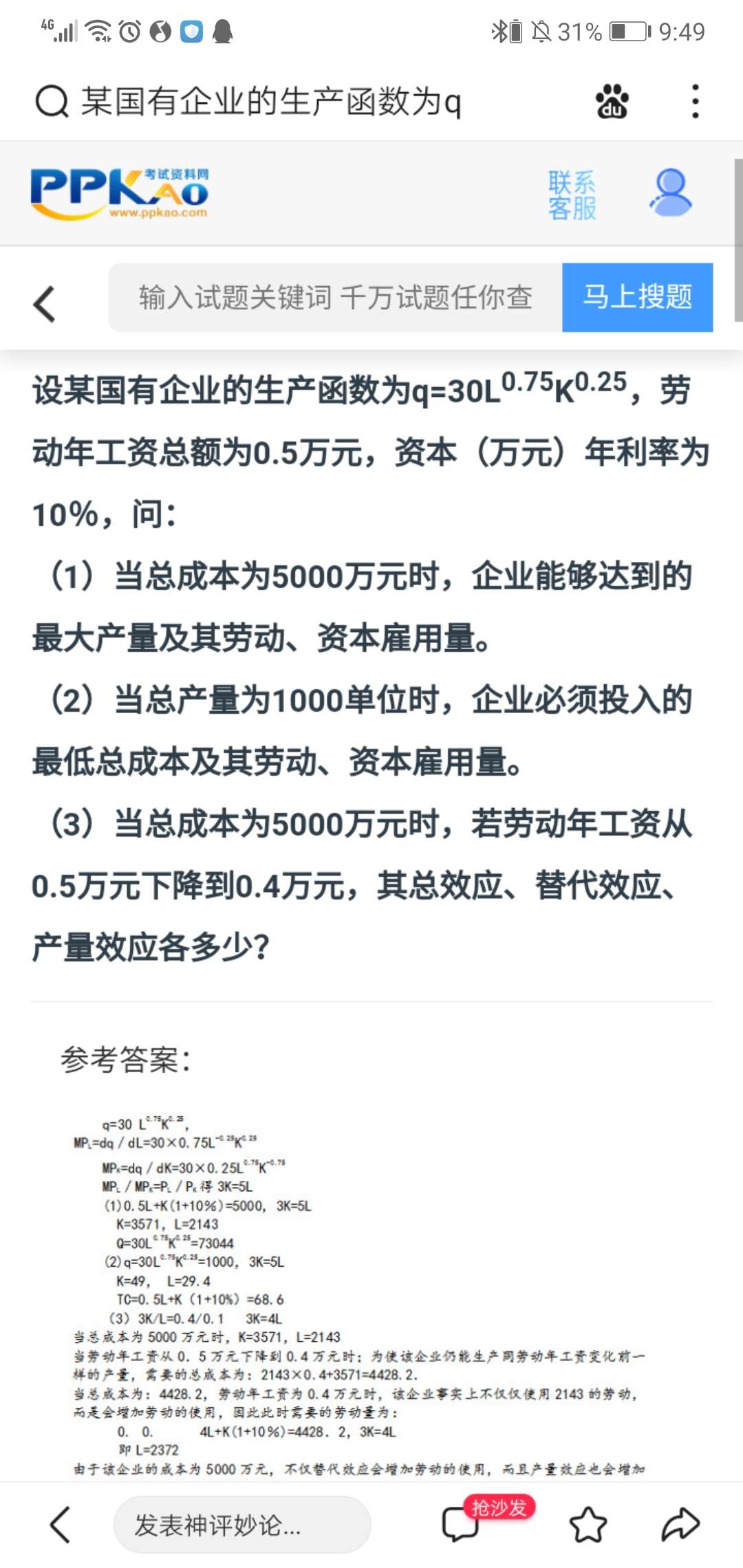Viewport: 743px width, 1568px height.
Task: Bookmark this page with the star icon
Action: [x=588, y=1524]
